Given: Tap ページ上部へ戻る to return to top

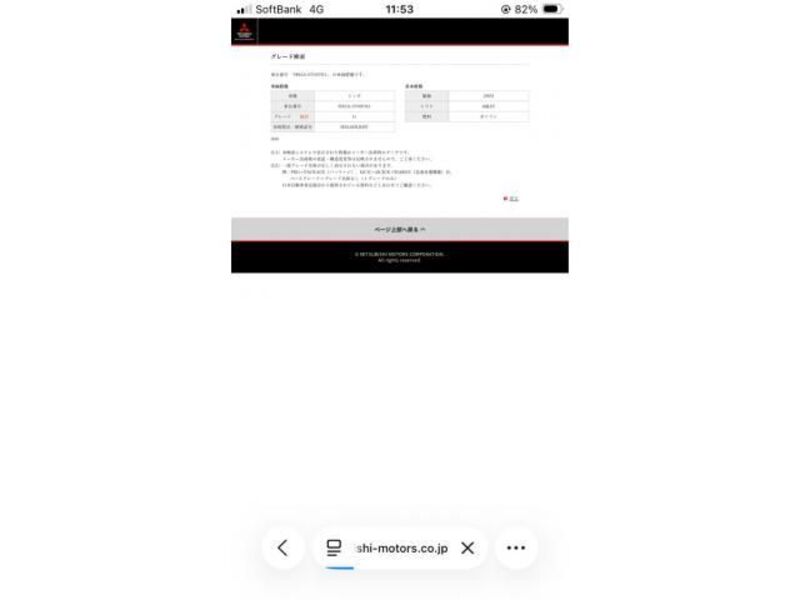Looking at the screenshot, I should coord(400,229).
